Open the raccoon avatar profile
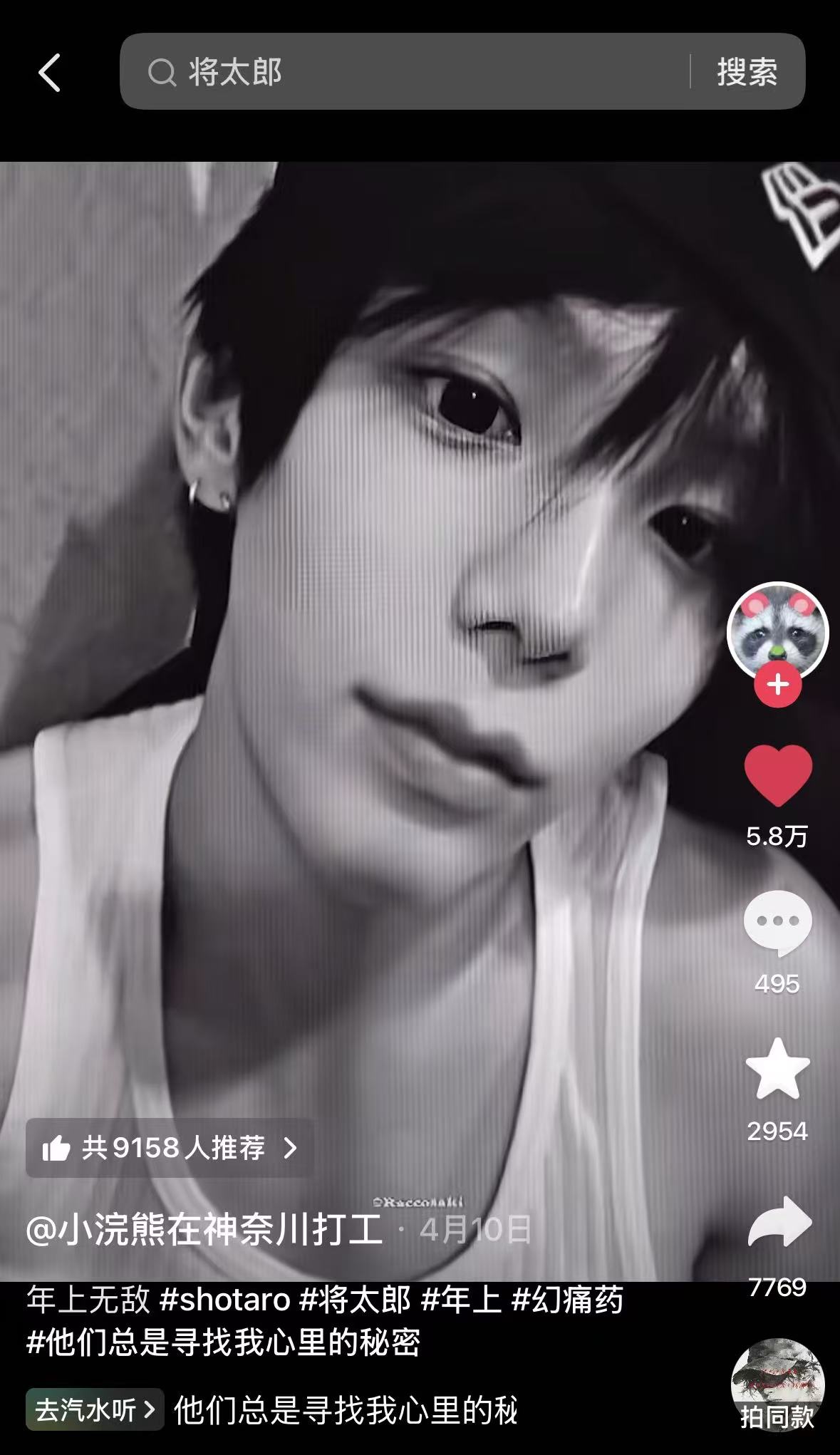The image size is (840, 1455). [x=777, y=632]
